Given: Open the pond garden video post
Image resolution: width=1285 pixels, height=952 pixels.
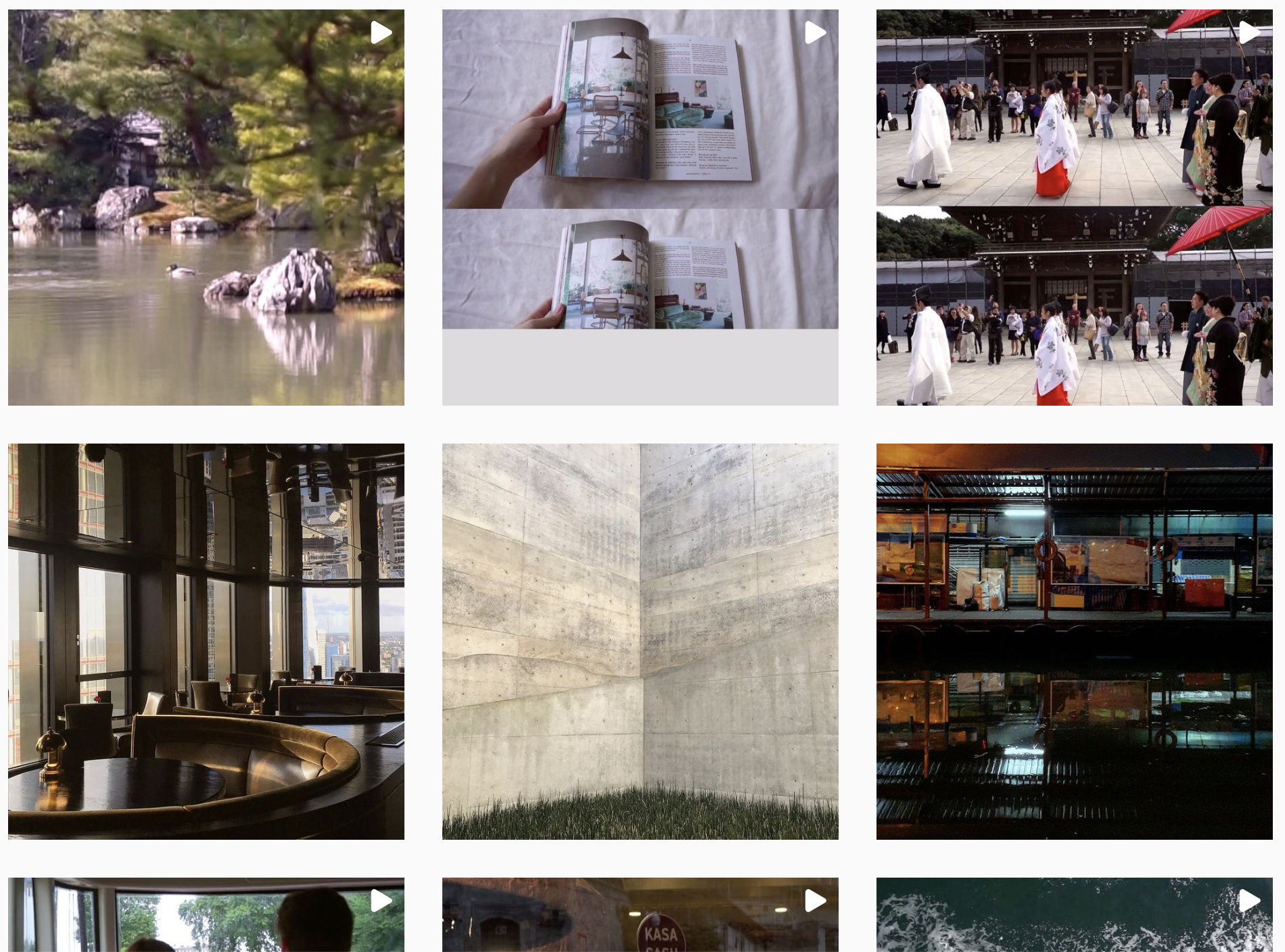Looking at the screenshot, I should tap(206, 207).
